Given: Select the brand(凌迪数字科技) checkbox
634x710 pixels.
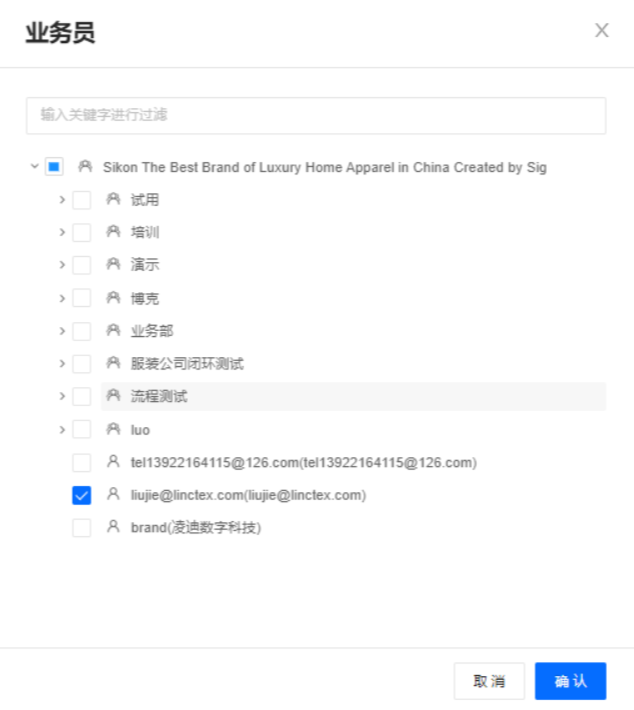Looking at the screenshot, I should pos(82,528).
